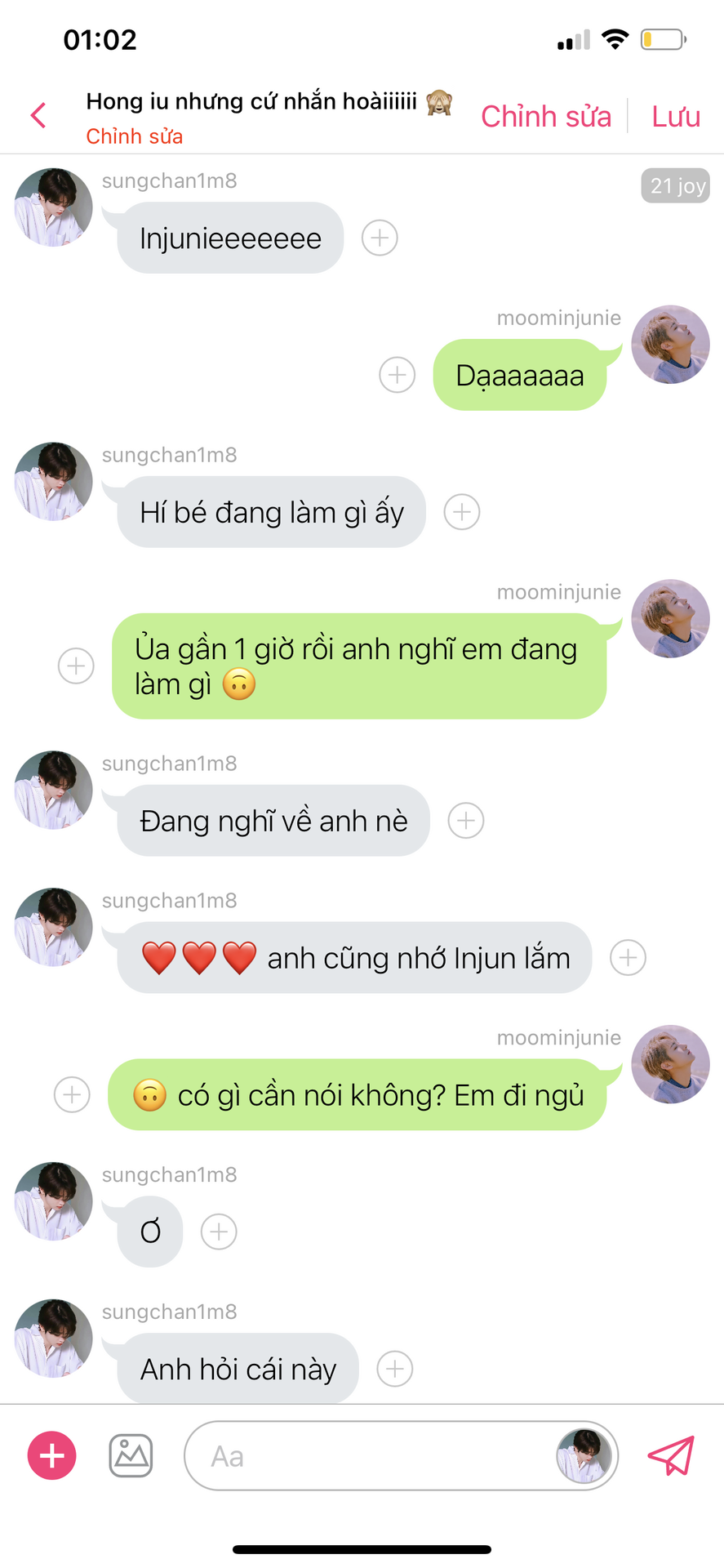
Task: Tap the plus beside "Em đi ngủ" message
Action: click(72, 1094)
